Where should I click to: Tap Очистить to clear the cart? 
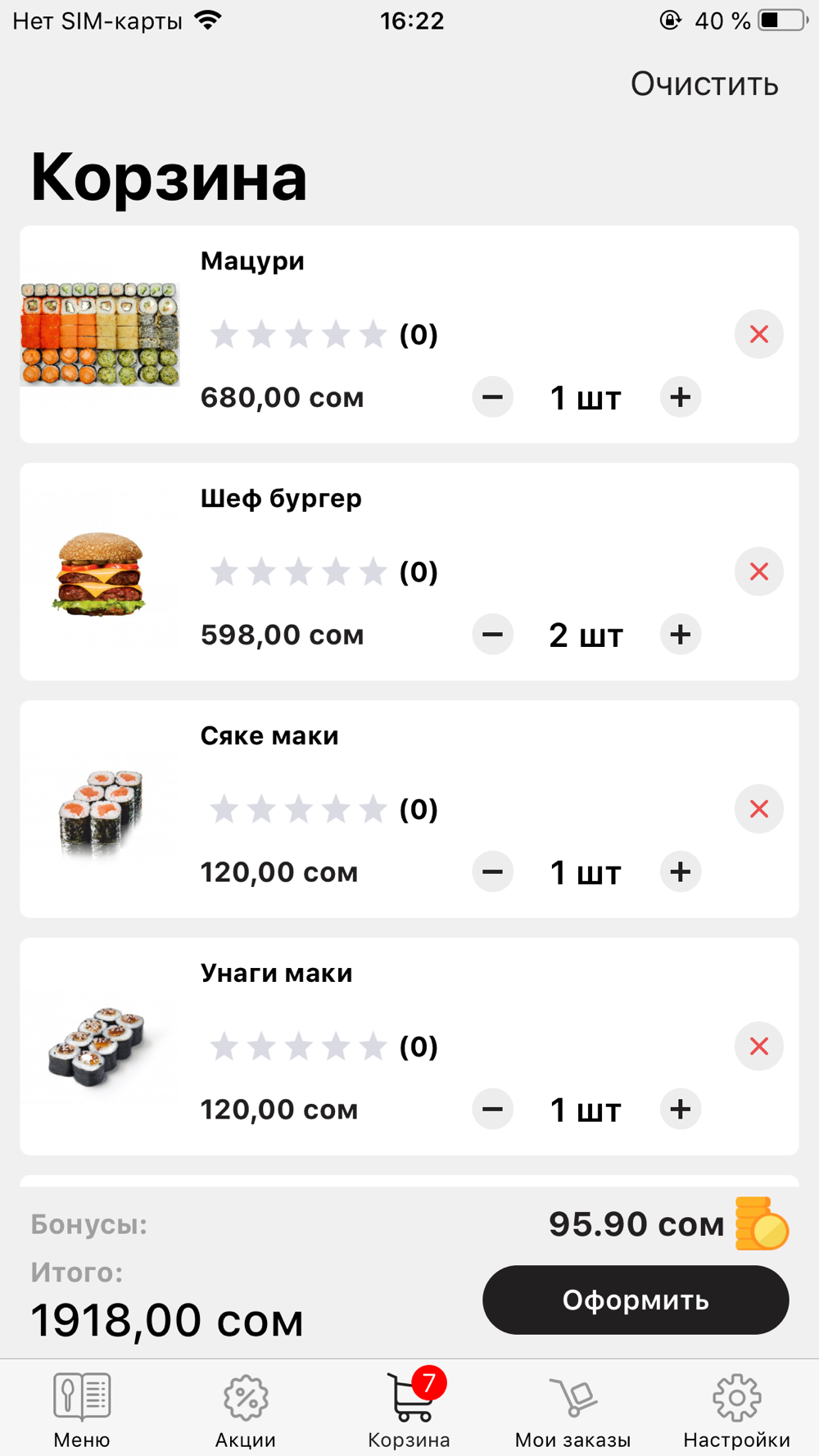704,84
